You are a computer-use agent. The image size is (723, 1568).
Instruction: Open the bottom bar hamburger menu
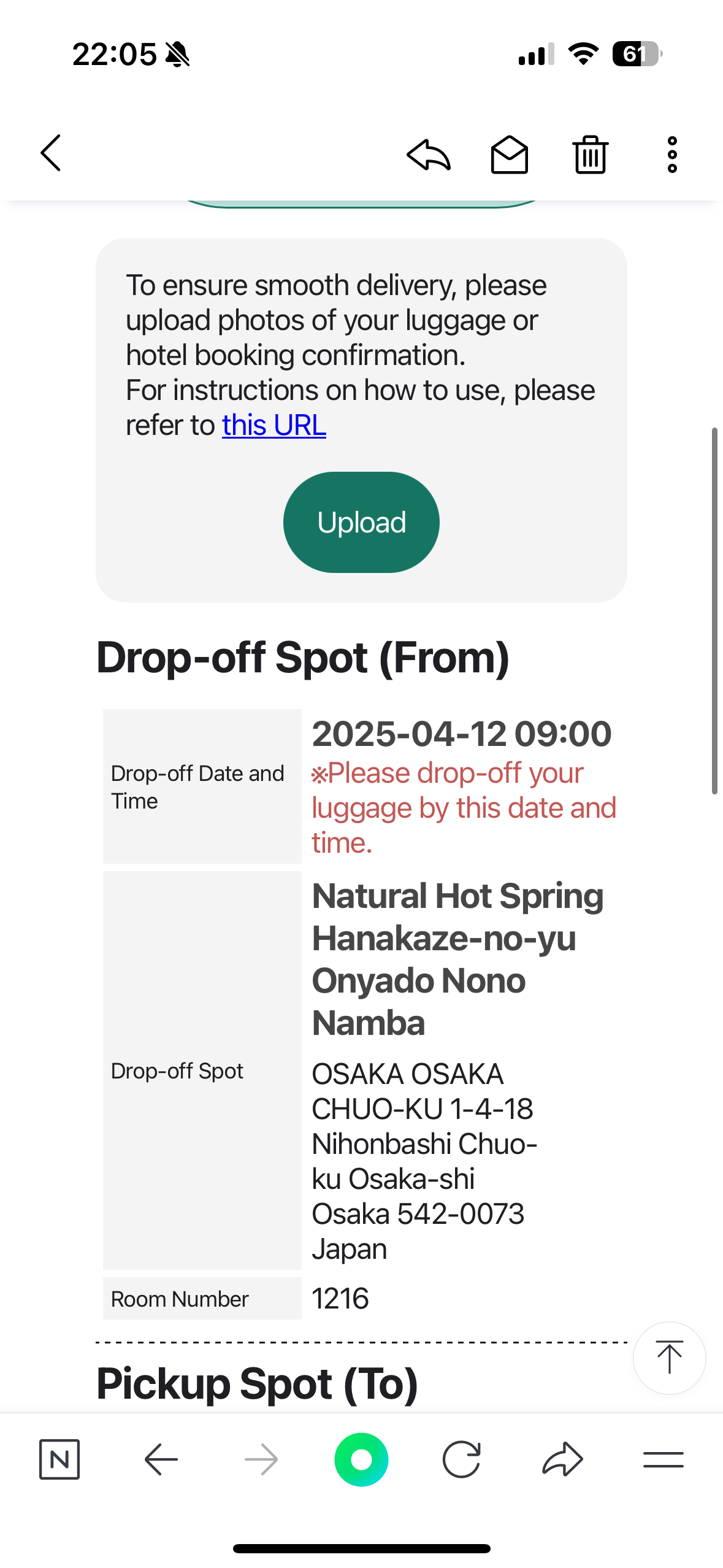tap(664, 1459)
